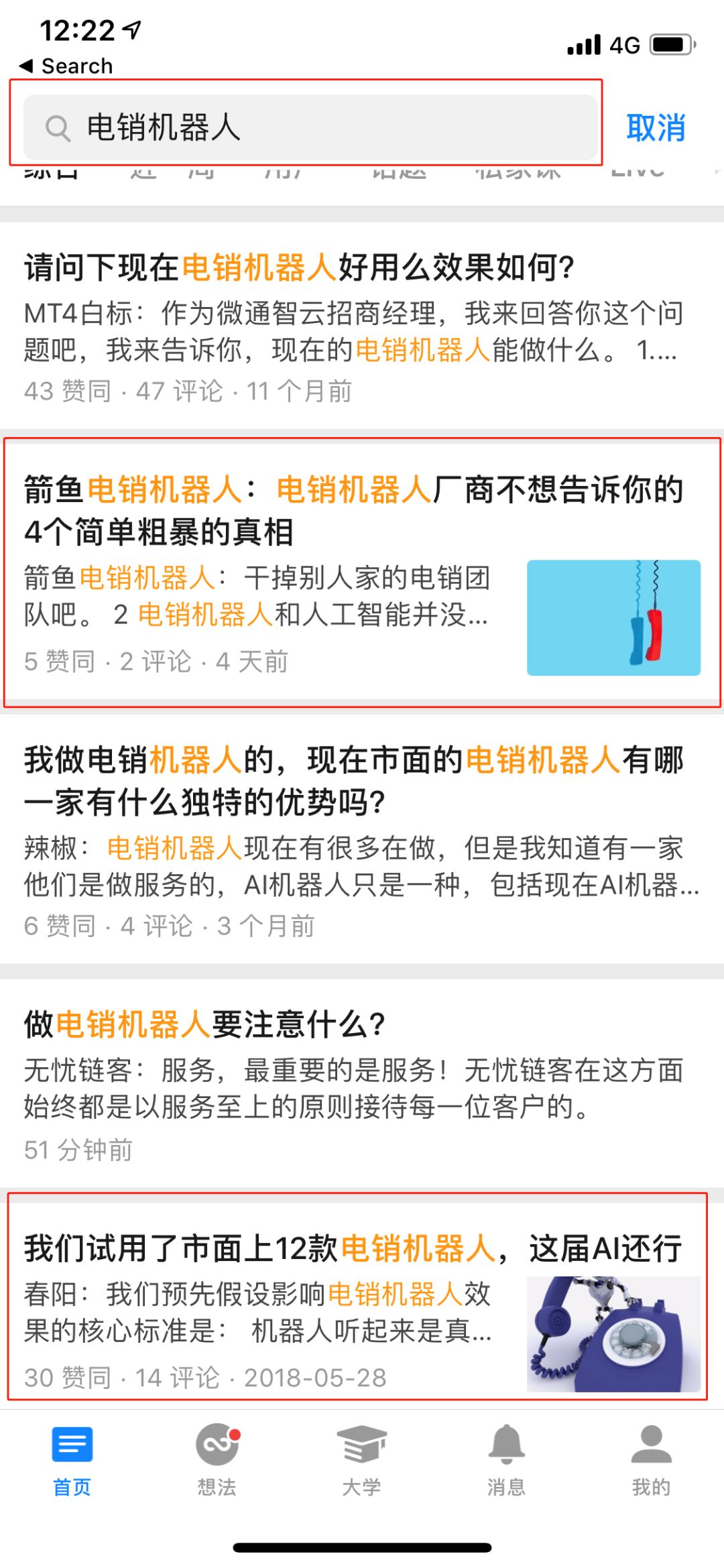The image size is (724, 1568).
Task: Return to the previous app via Search
Action: (66, 66)
